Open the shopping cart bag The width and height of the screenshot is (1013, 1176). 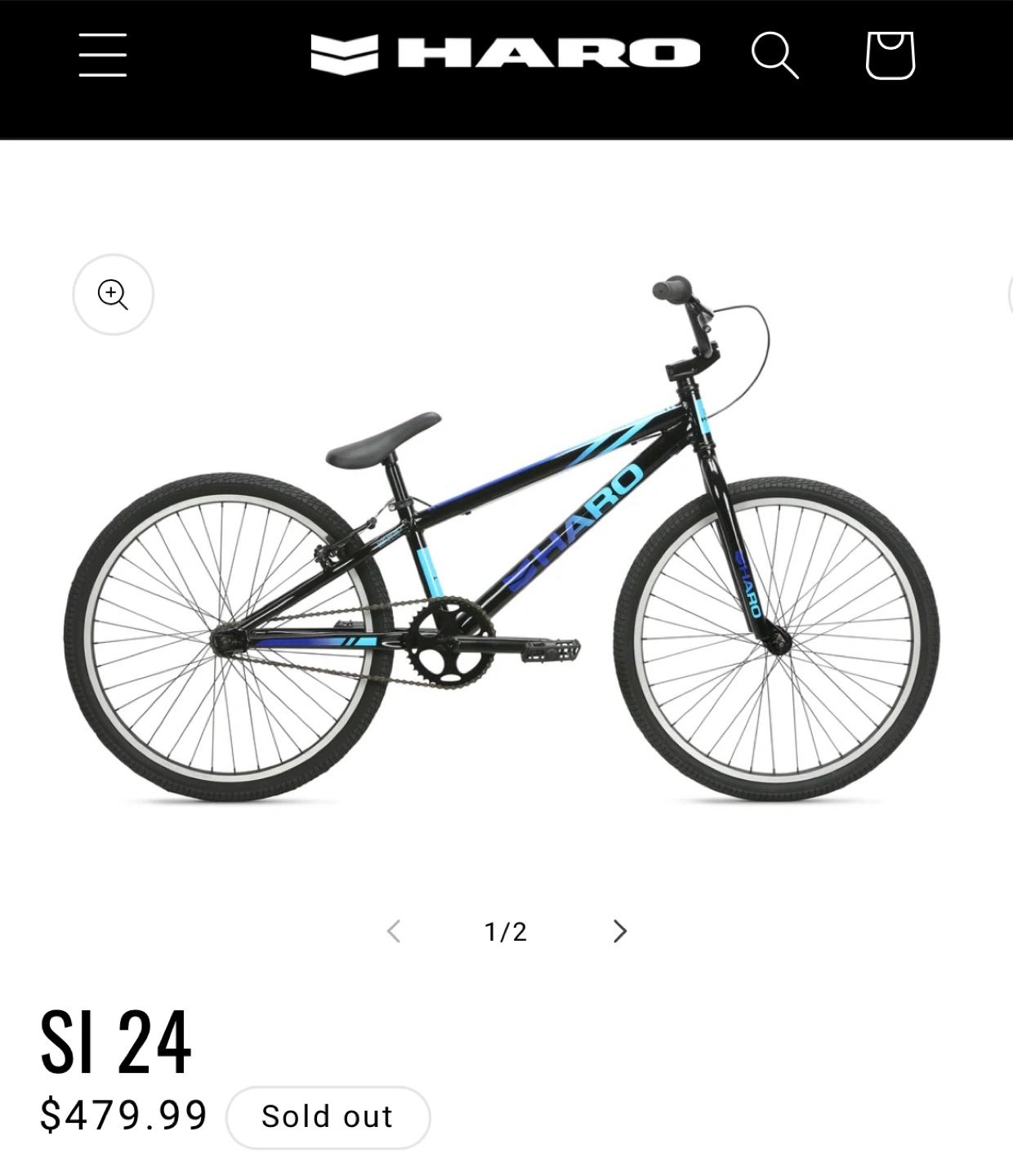(x=890, y=56)
